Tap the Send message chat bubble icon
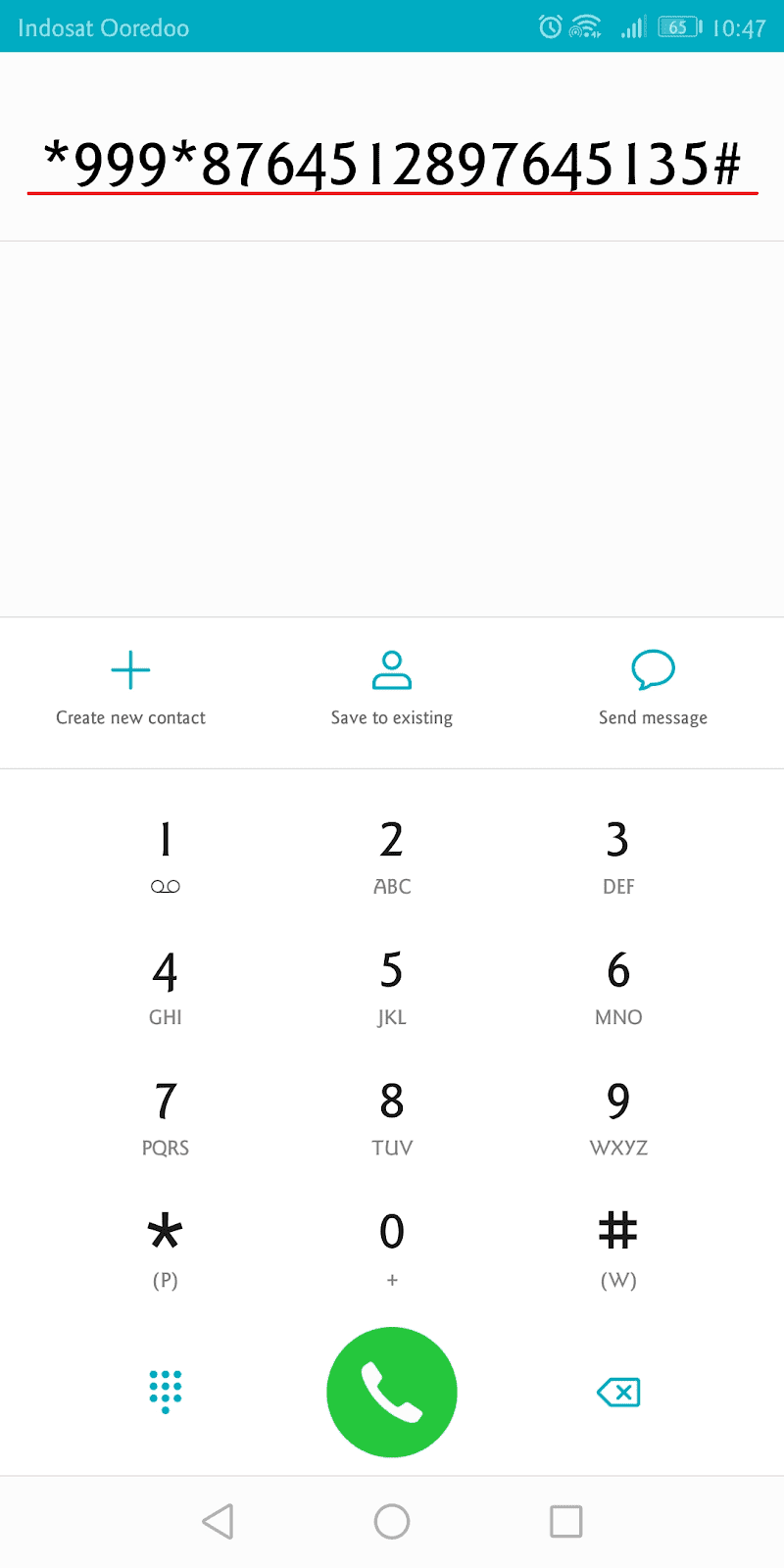Viewport: 784px width, 1568px height. (x=653, y=670)
